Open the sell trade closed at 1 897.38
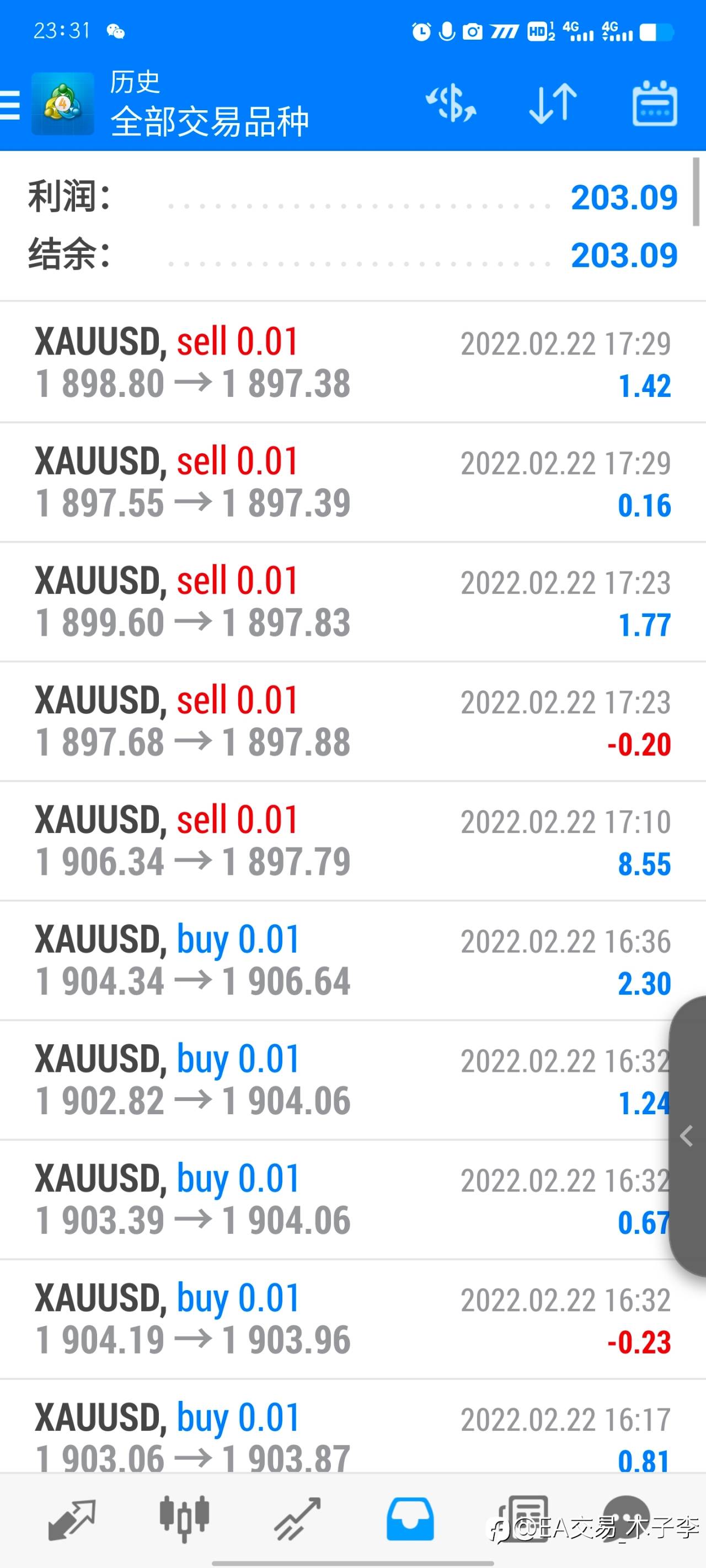The width and height of the screenshot is (706, 1568). (352, 362)
